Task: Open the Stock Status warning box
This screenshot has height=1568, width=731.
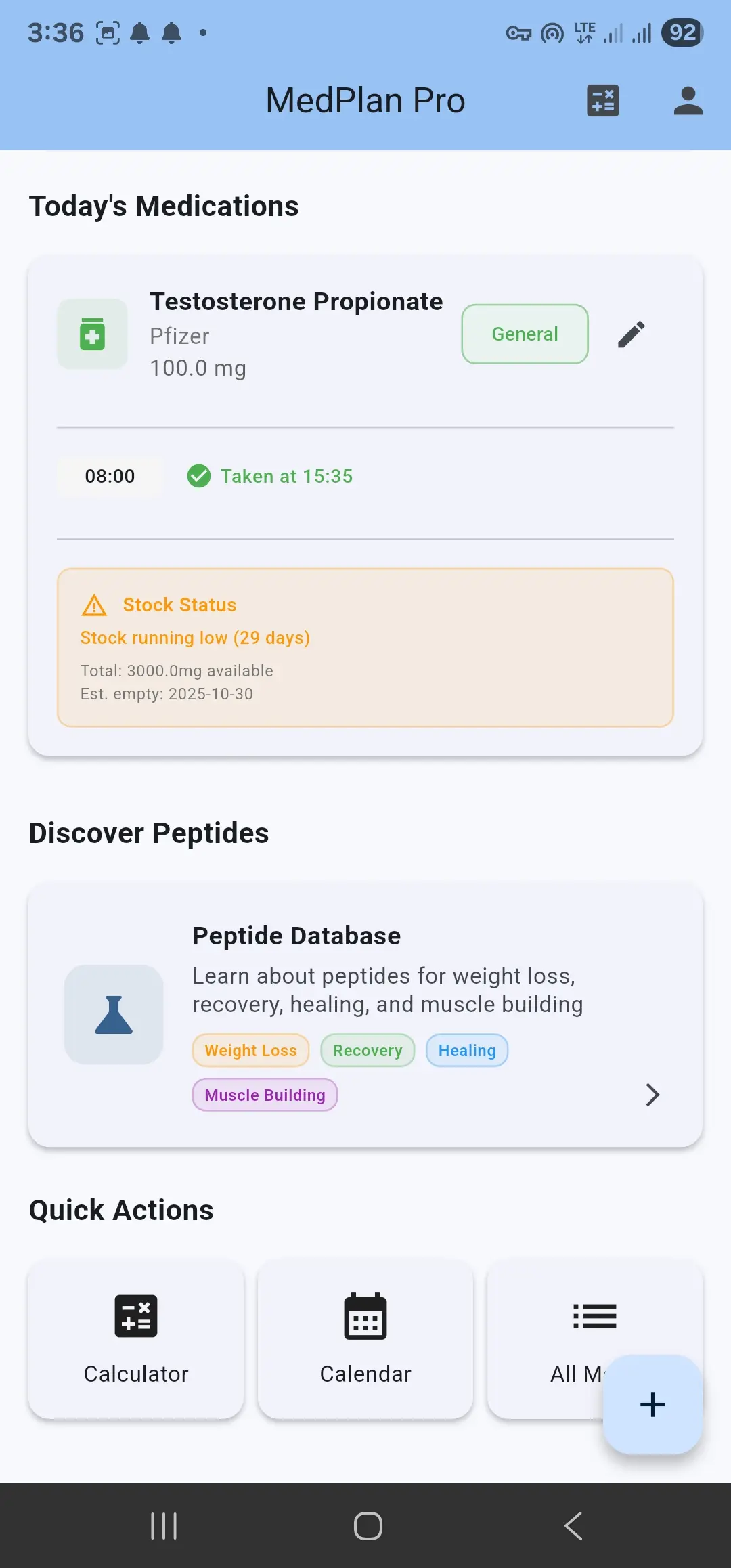Action: tap(365, 648)
